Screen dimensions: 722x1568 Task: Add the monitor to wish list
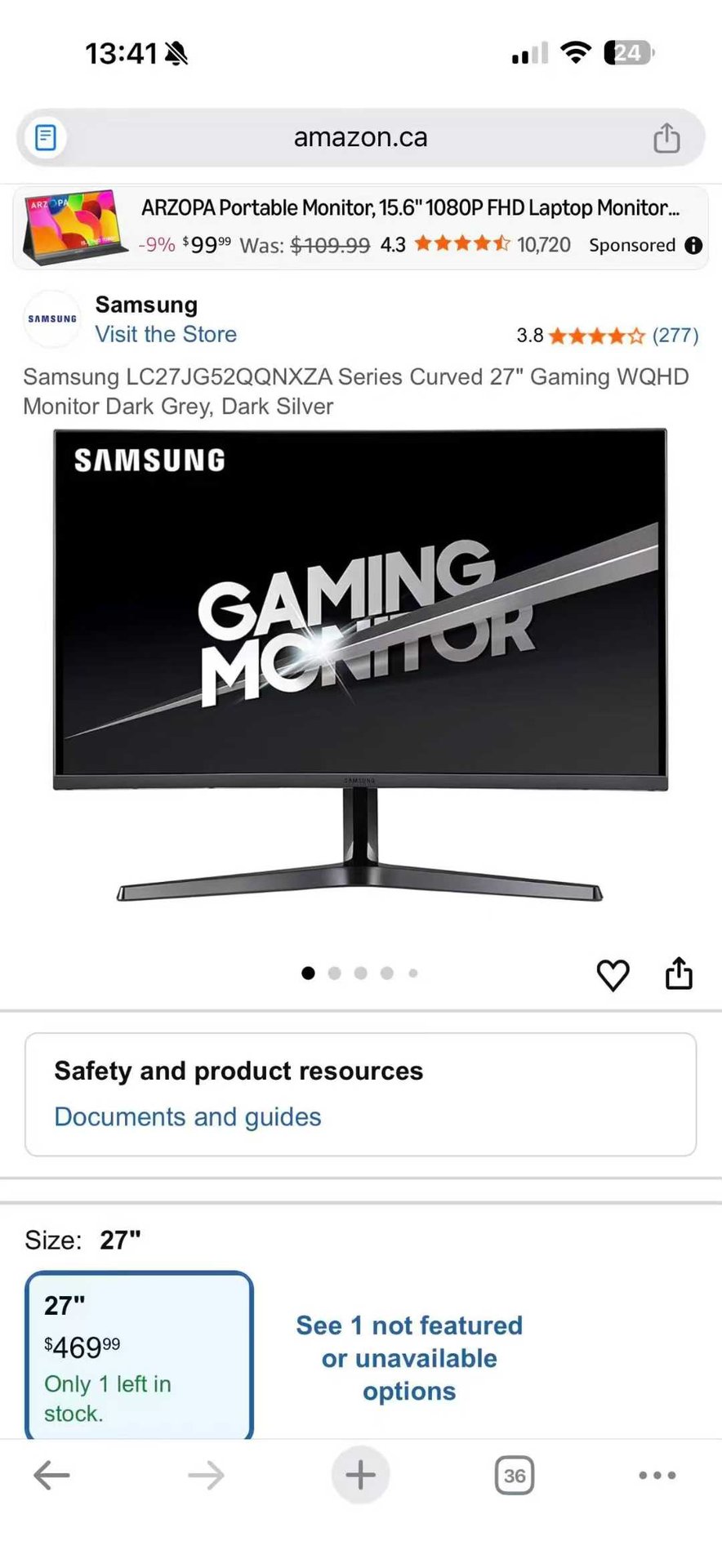613,974
